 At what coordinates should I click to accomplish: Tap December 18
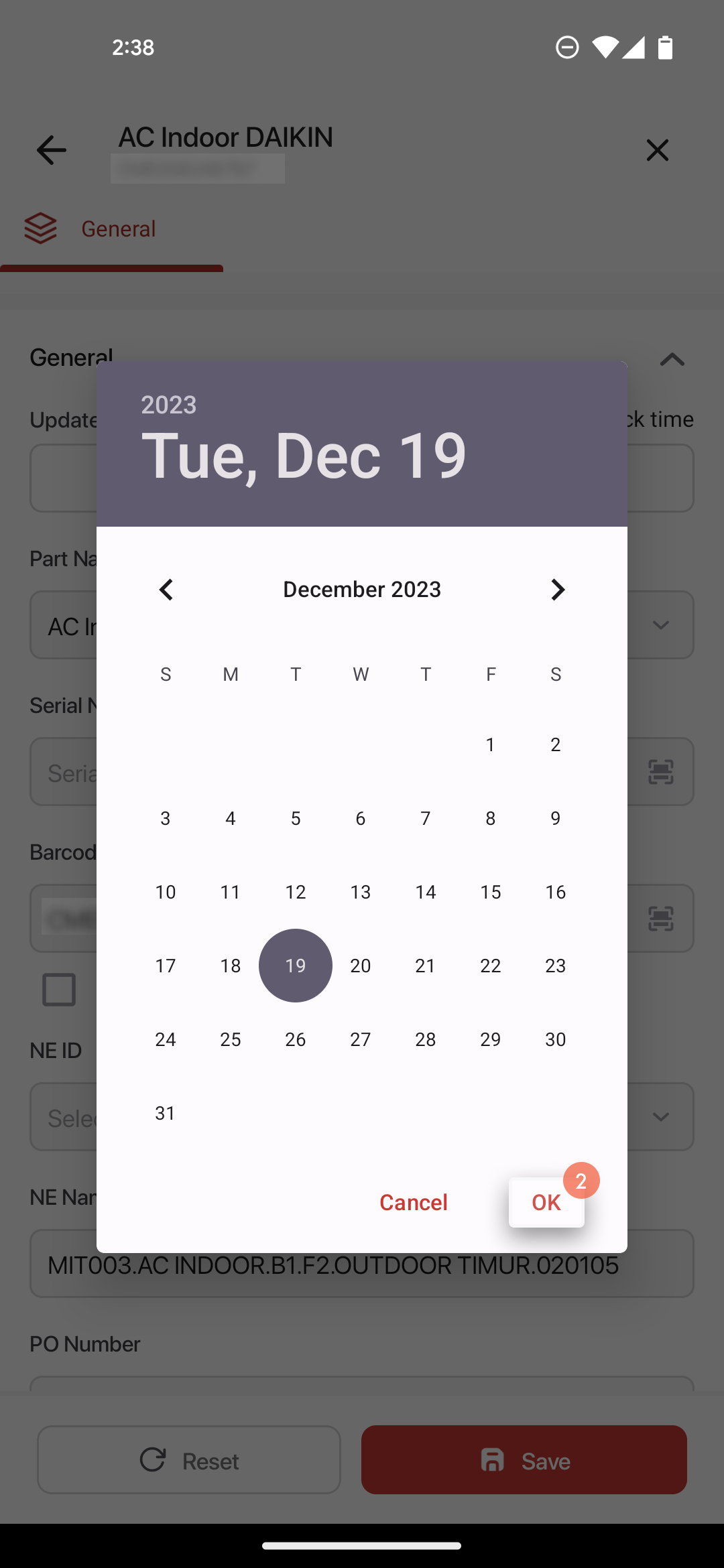231,966
